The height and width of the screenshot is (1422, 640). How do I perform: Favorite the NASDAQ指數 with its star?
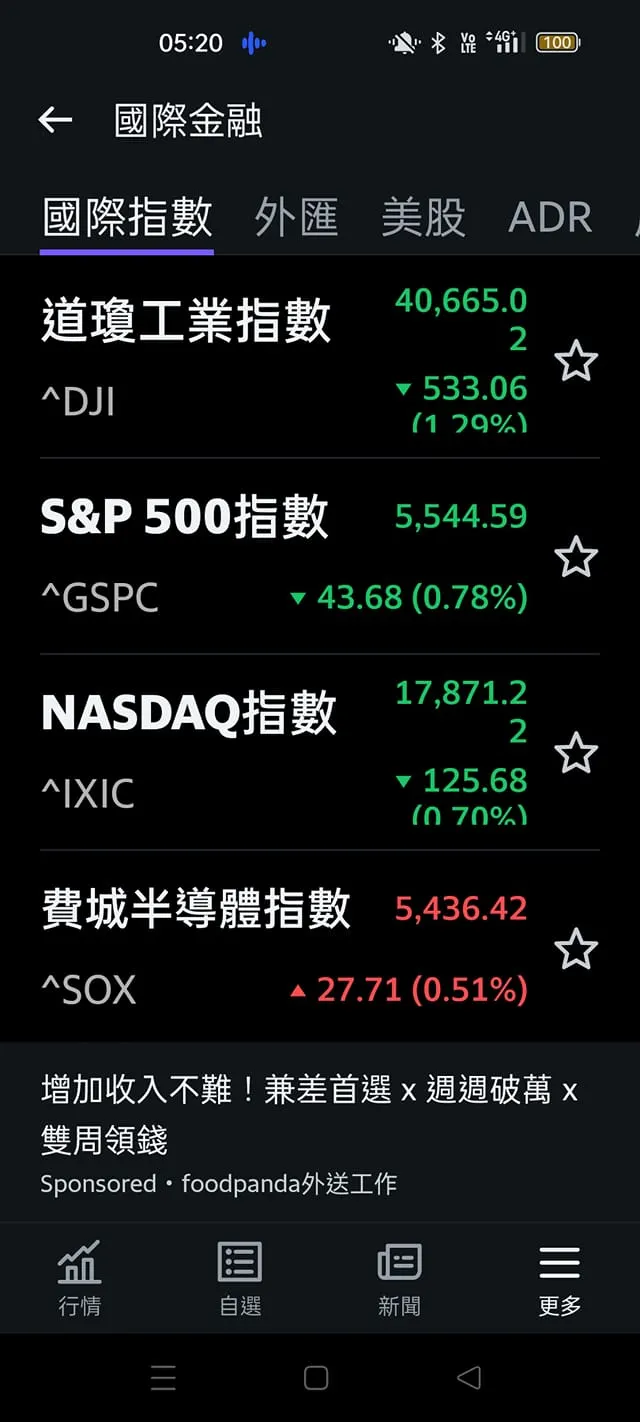(x=575, y=753)
